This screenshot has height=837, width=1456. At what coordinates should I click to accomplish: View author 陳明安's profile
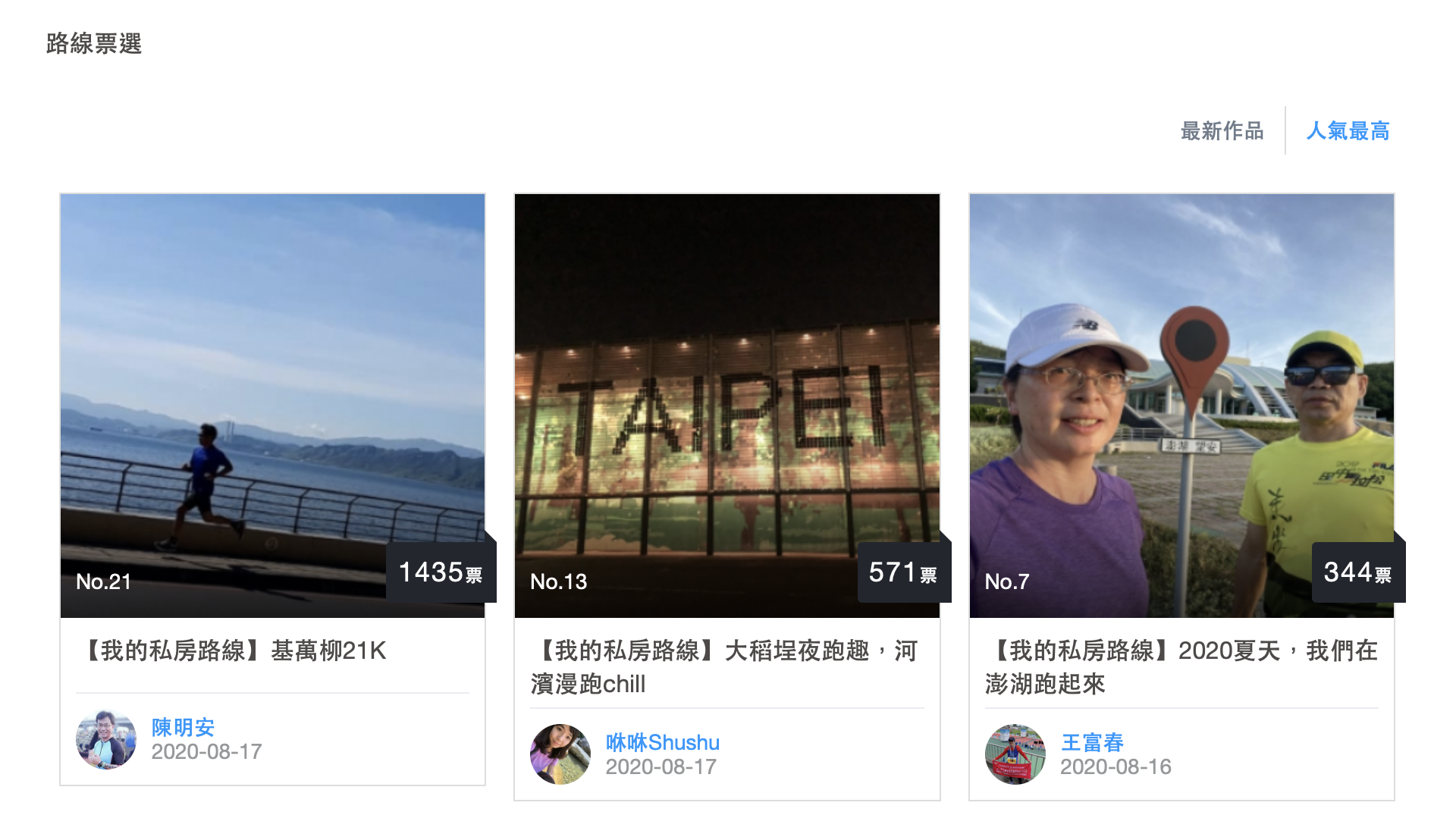coord(183,727)
